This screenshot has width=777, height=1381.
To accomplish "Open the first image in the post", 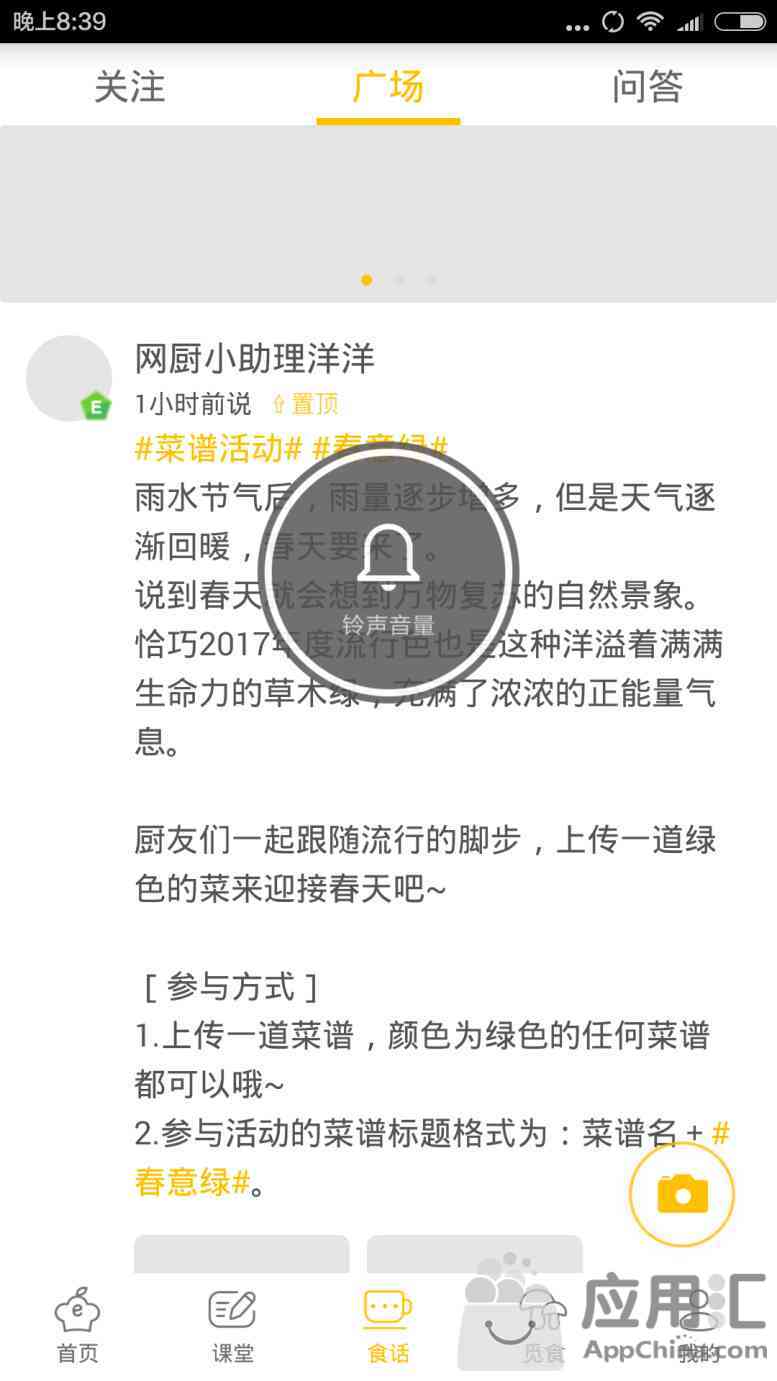I will 242,1254.
